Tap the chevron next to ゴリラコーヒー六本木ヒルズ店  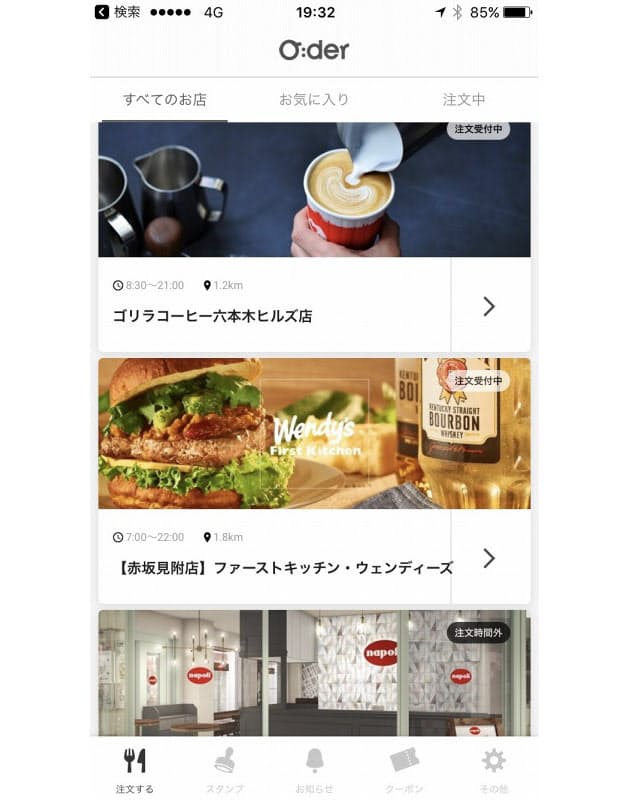click(489, 306)
